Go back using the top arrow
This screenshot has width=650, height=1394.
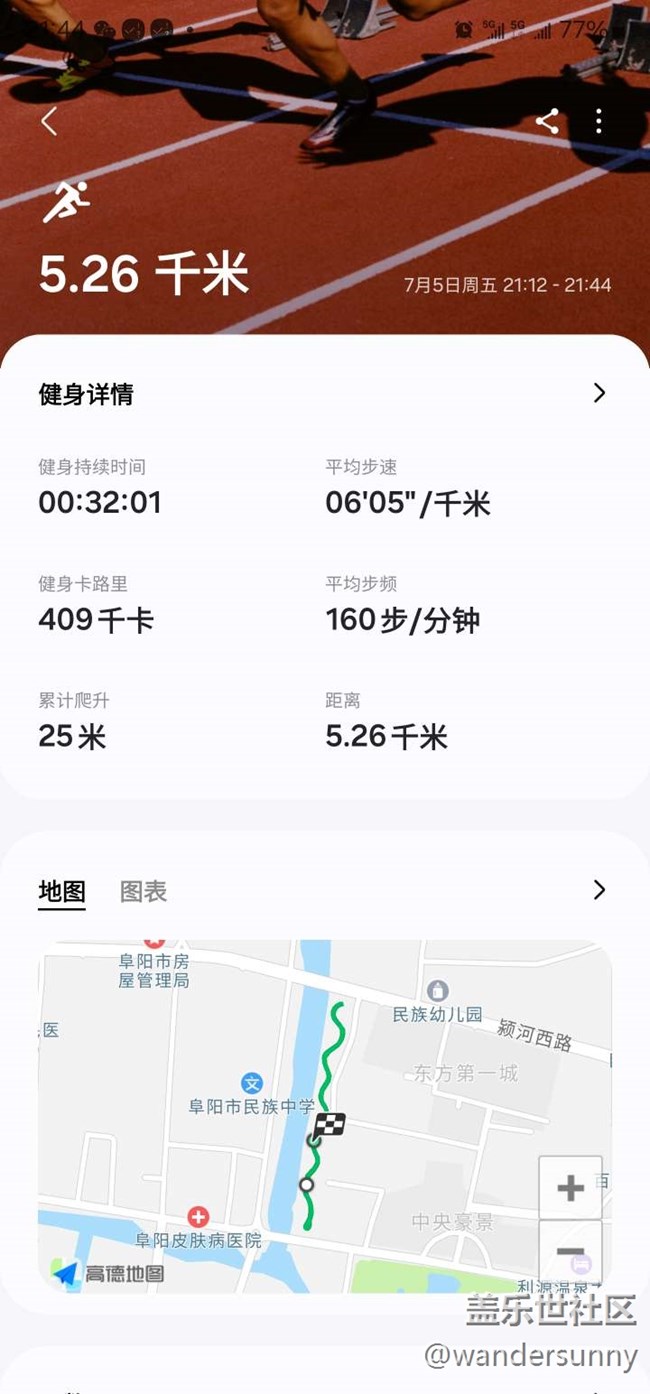[x=49, y=122]
